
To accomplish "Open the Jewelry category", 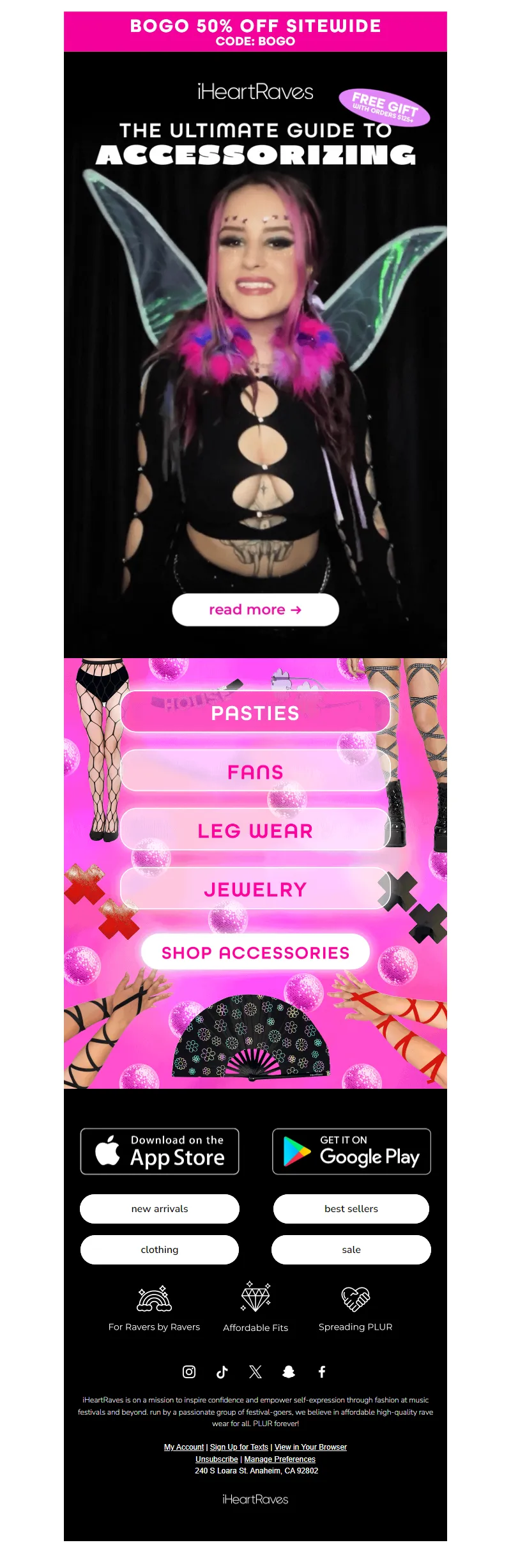I will 255,889.
